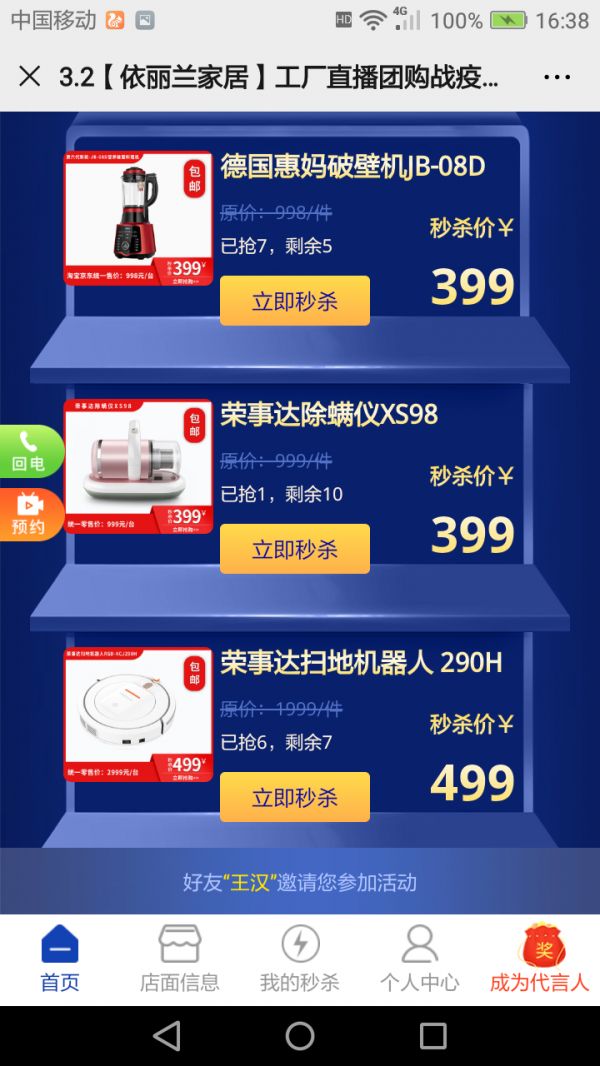Go to the 个人中心 tab
This screenshot has height=1066, width=600.
click(x=419, y=959)
